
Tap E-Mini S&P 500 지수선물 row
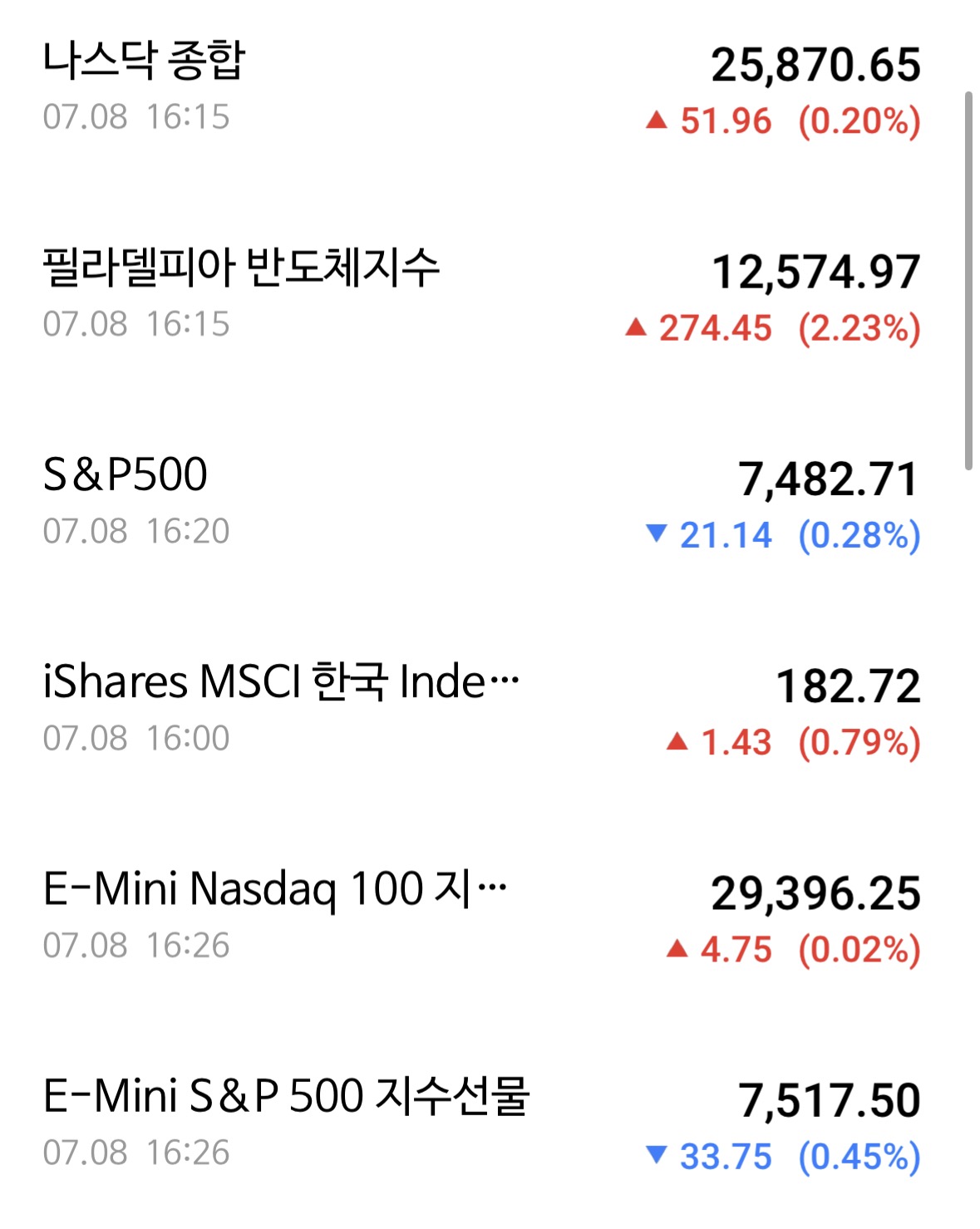point(482,1123)
